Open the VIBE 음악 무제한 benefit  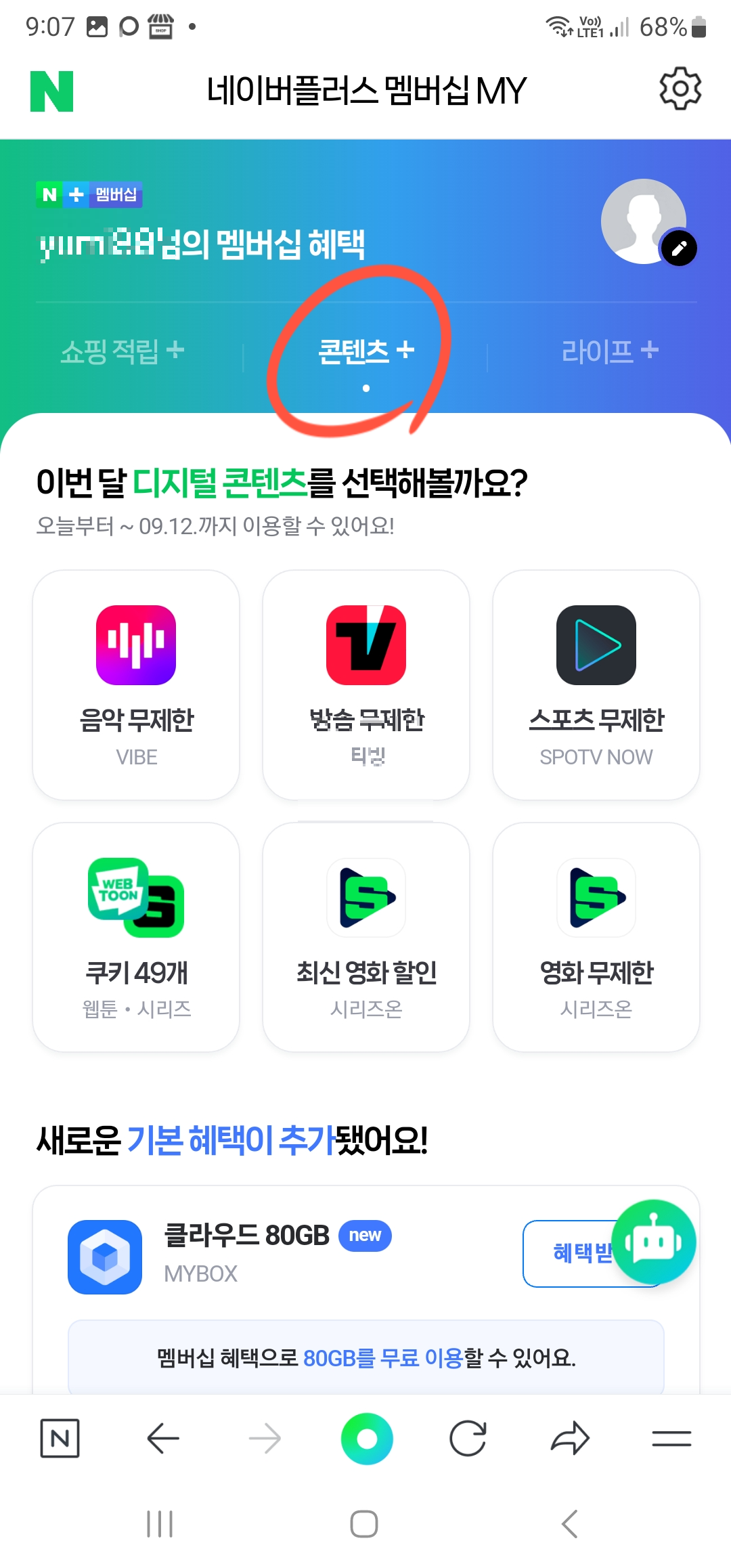coord(135,684)
